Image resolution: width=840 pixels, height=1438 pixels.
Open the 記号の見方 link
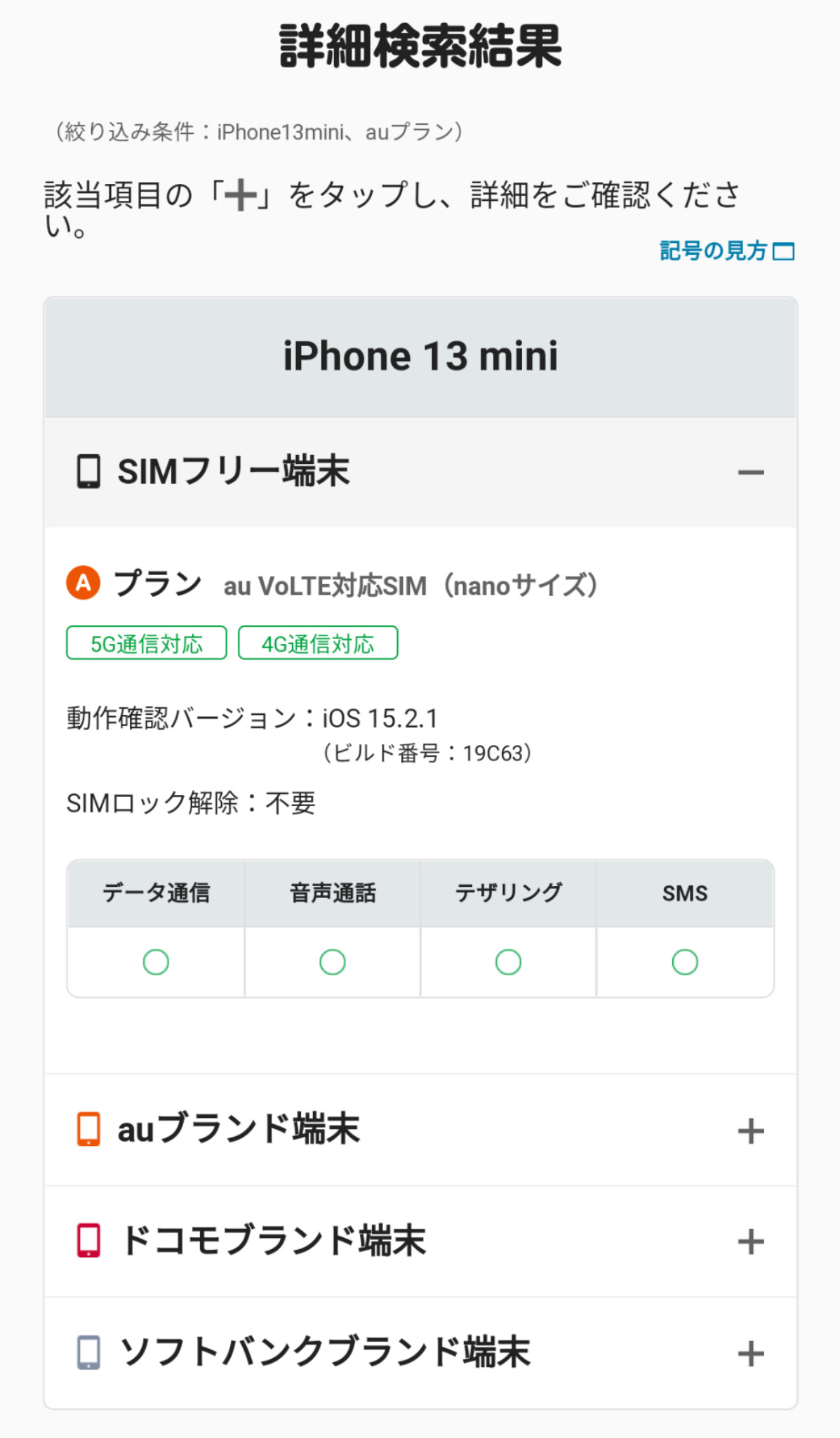pyautogui.click(x=726, y=251)
